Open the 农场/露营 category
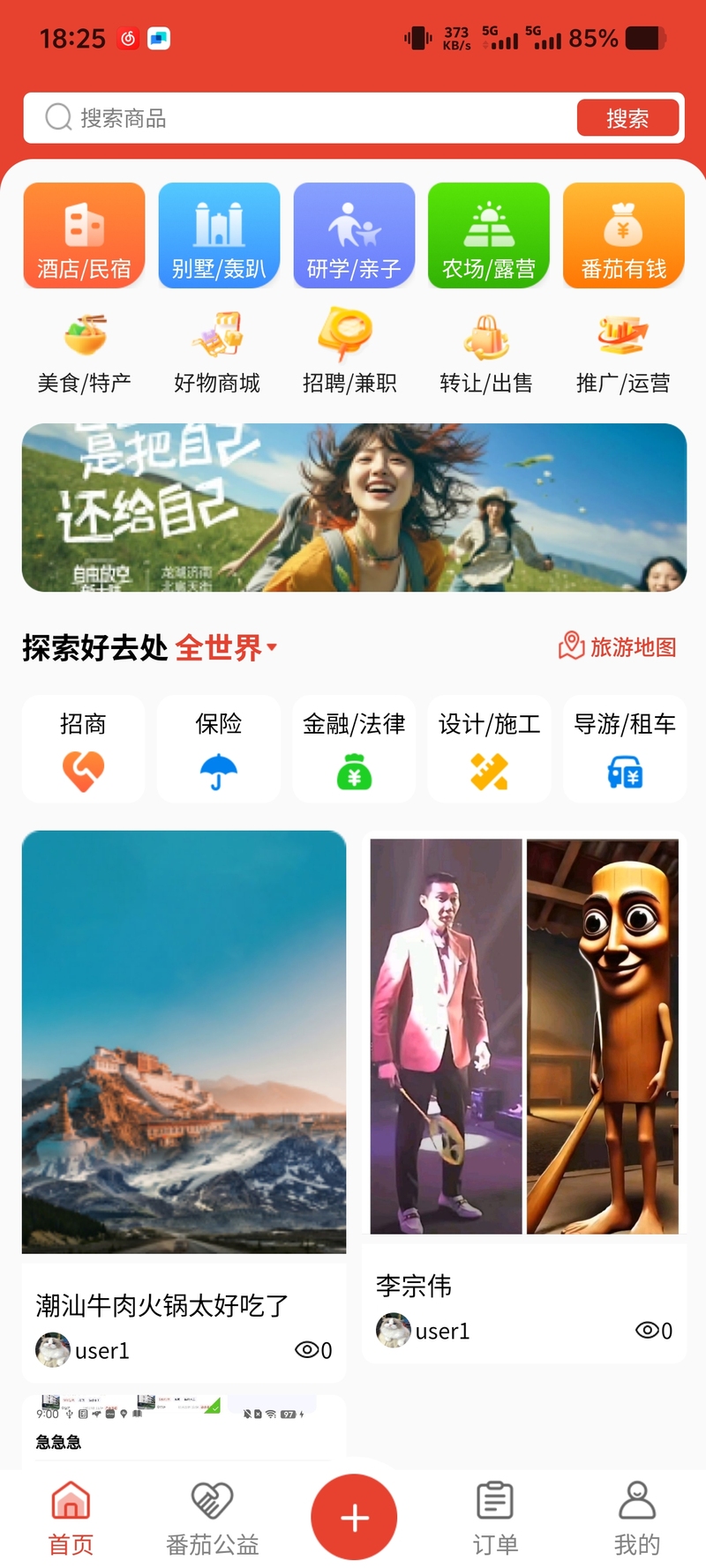Image resolution: width=706 pixels, height=1568 pixels. [x=489, y=235]
